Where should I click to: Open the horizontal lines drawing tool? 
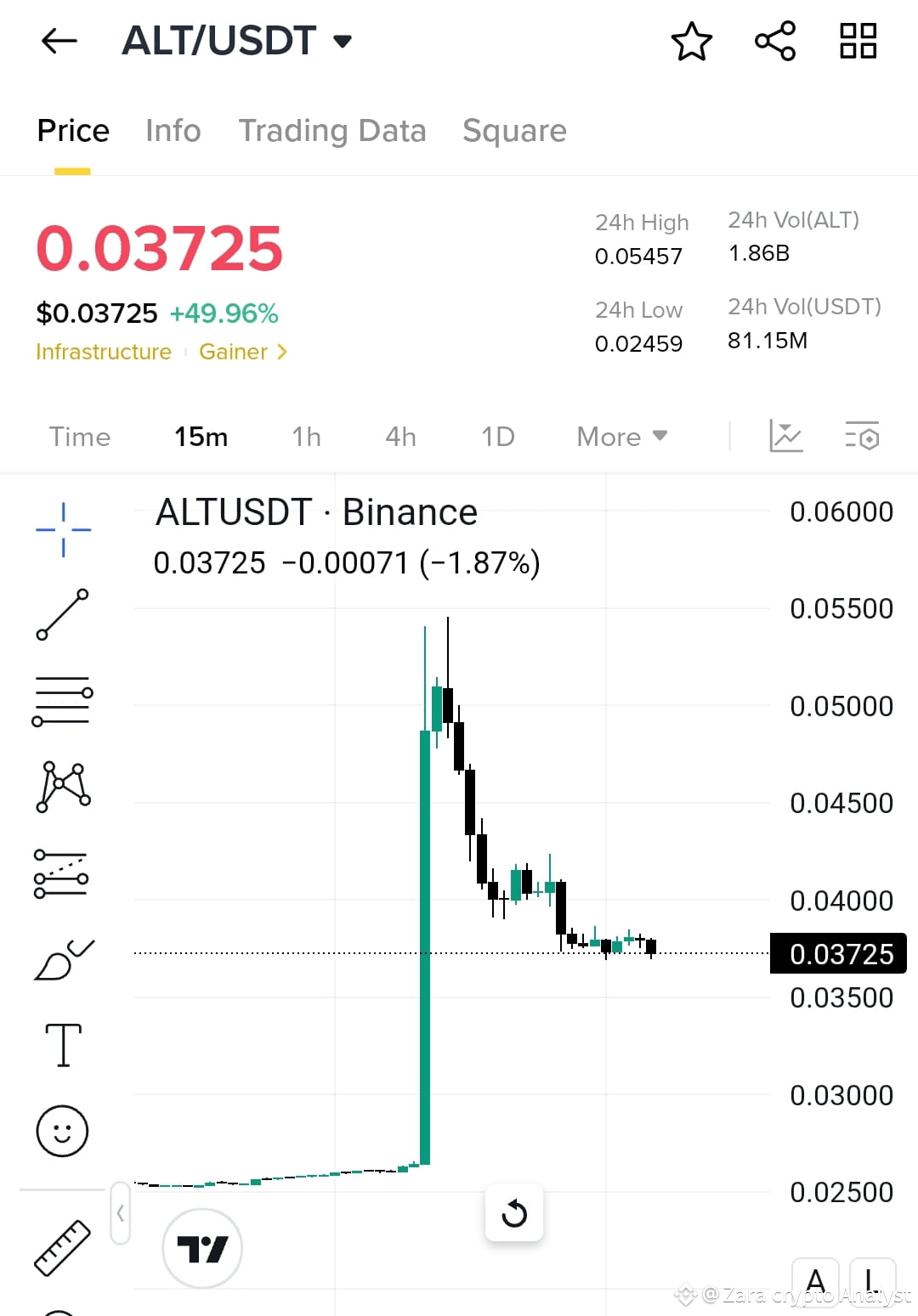point(63,700)
